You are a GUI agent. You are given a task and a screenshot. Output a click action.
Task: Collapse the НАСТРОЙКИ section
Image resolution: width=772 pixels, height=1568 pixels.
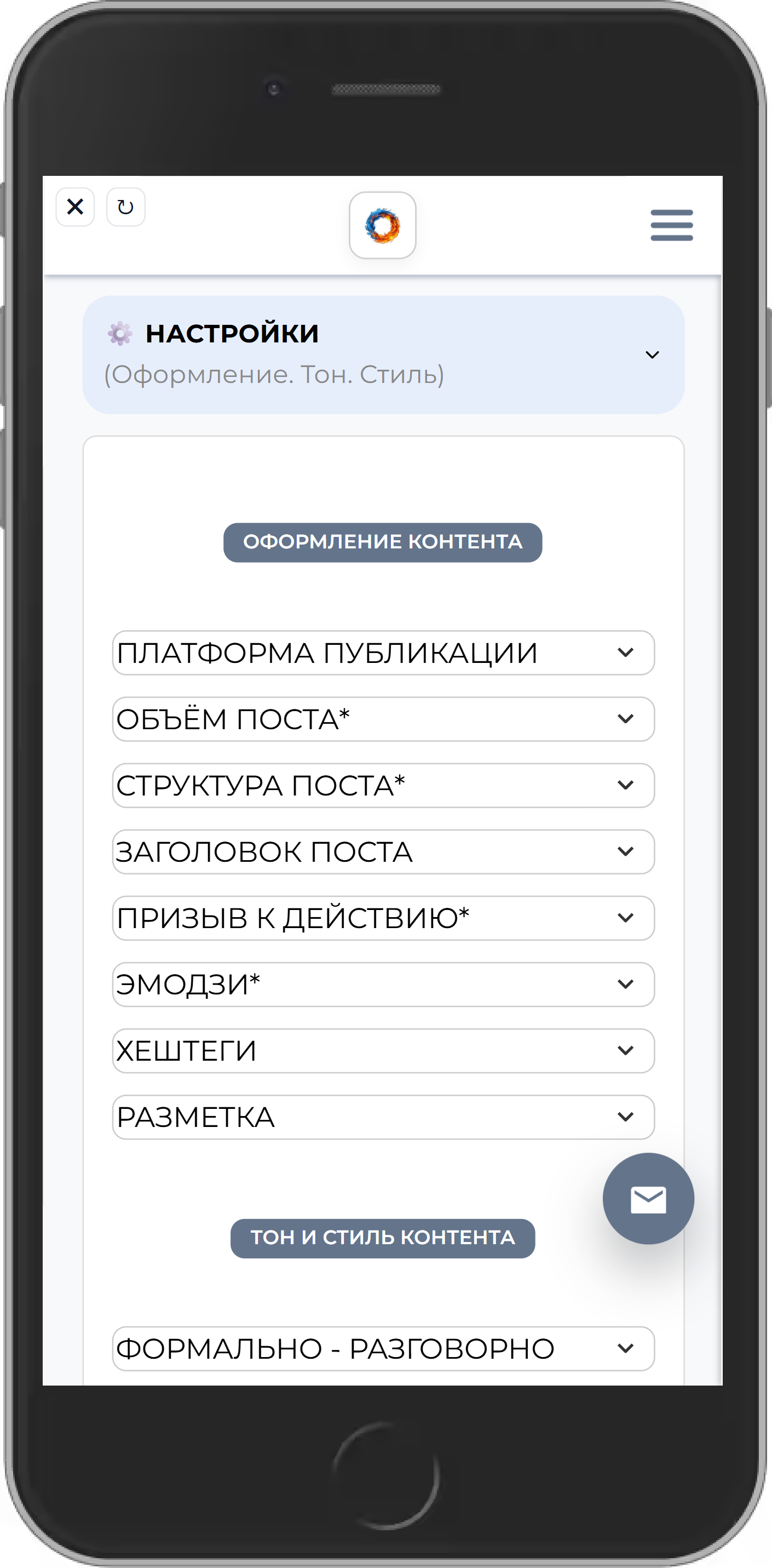tap(652, 355)
